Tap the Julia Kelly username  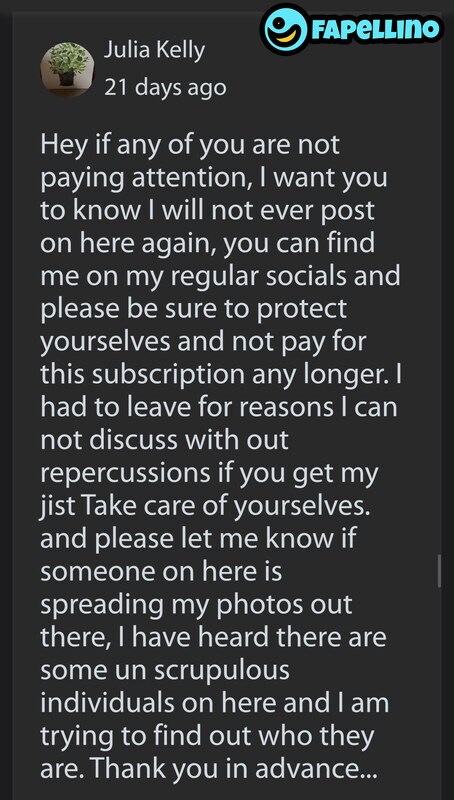pos(154,52)
